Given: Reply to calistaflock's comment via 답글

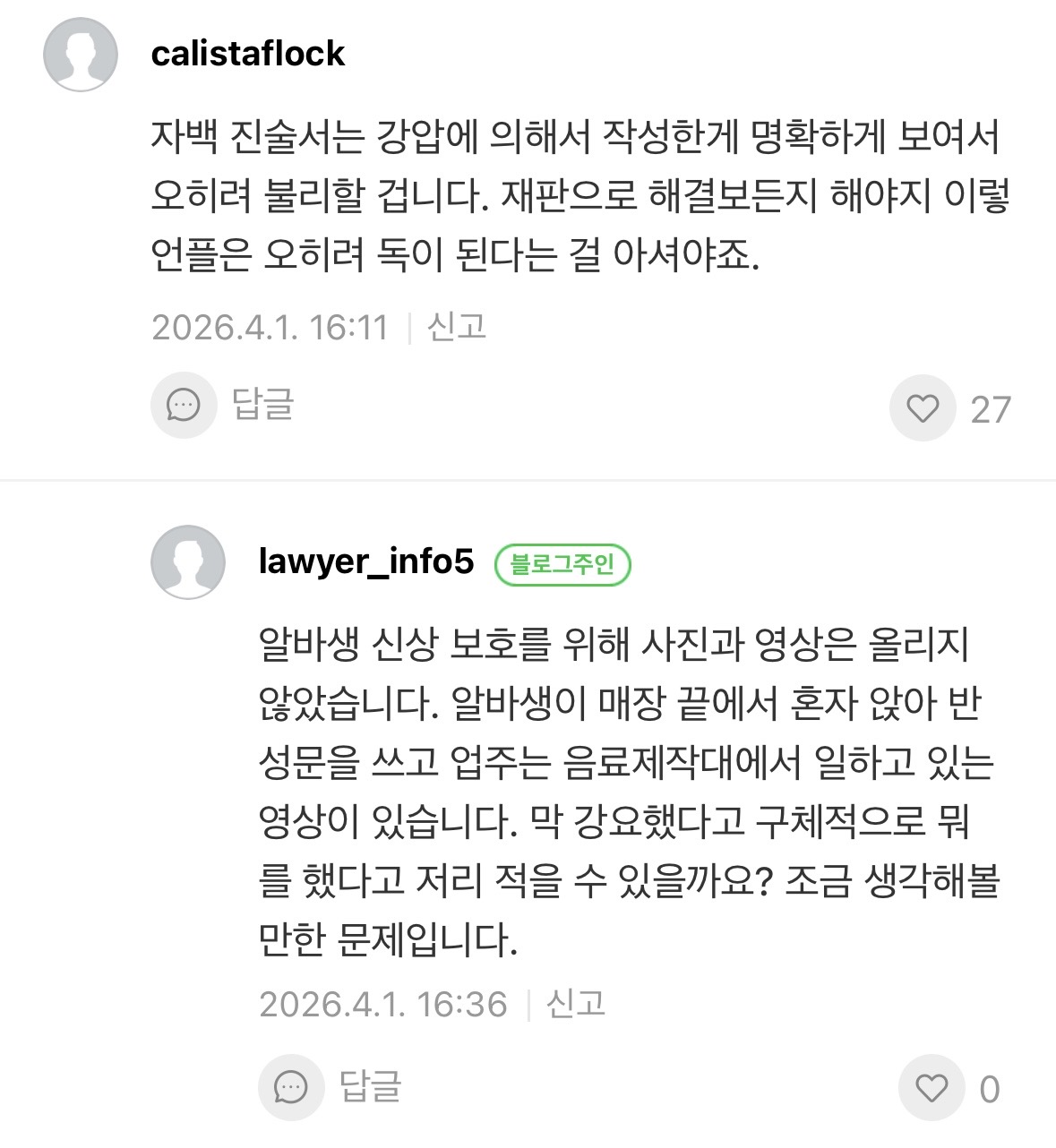Looking at the screenshot, I should pos(224,406).
